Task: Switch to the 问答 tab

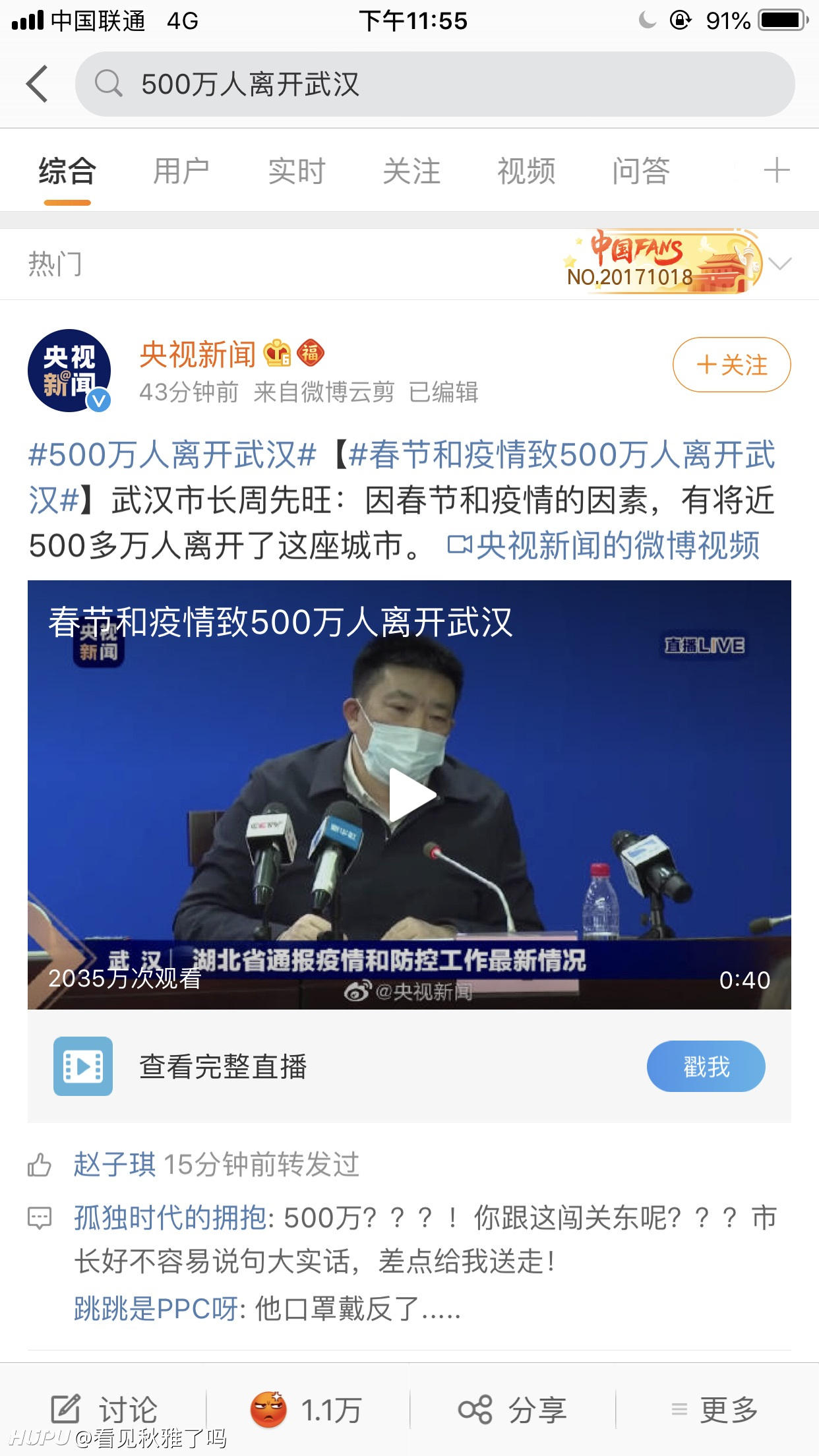Action: [x=640, y=171]
